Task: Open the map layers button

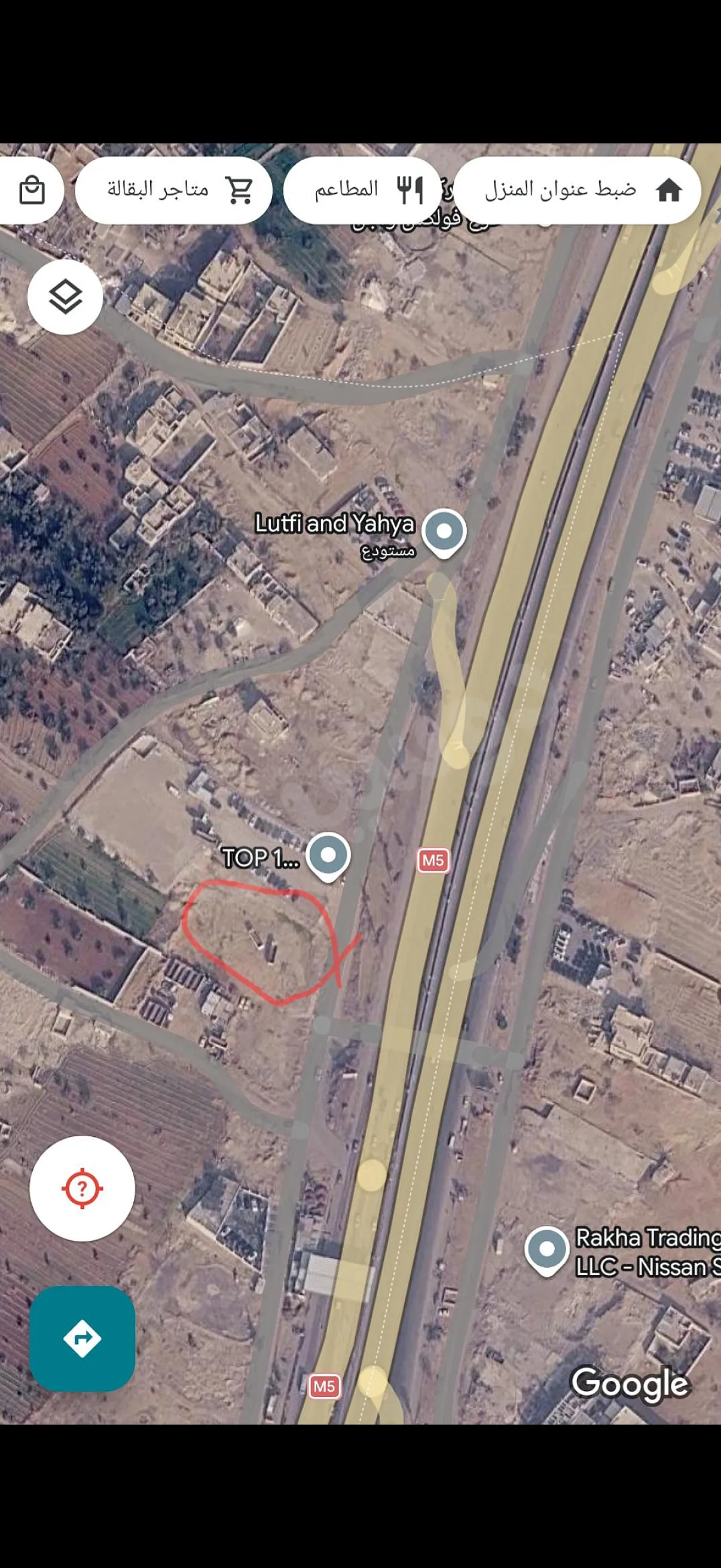Action: (x=65, y=297)
